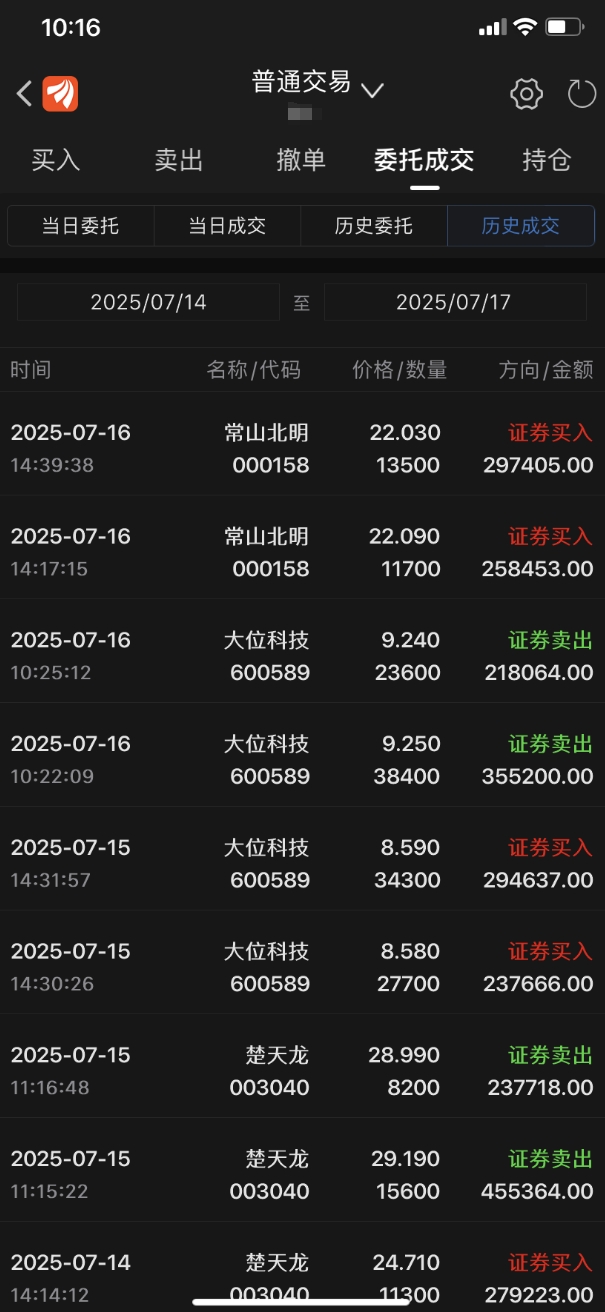Viewport: 605px width, 1312px height.
Task: Open the 大位科技 buy record at 14:31:57
Action: tap(302, 863)
